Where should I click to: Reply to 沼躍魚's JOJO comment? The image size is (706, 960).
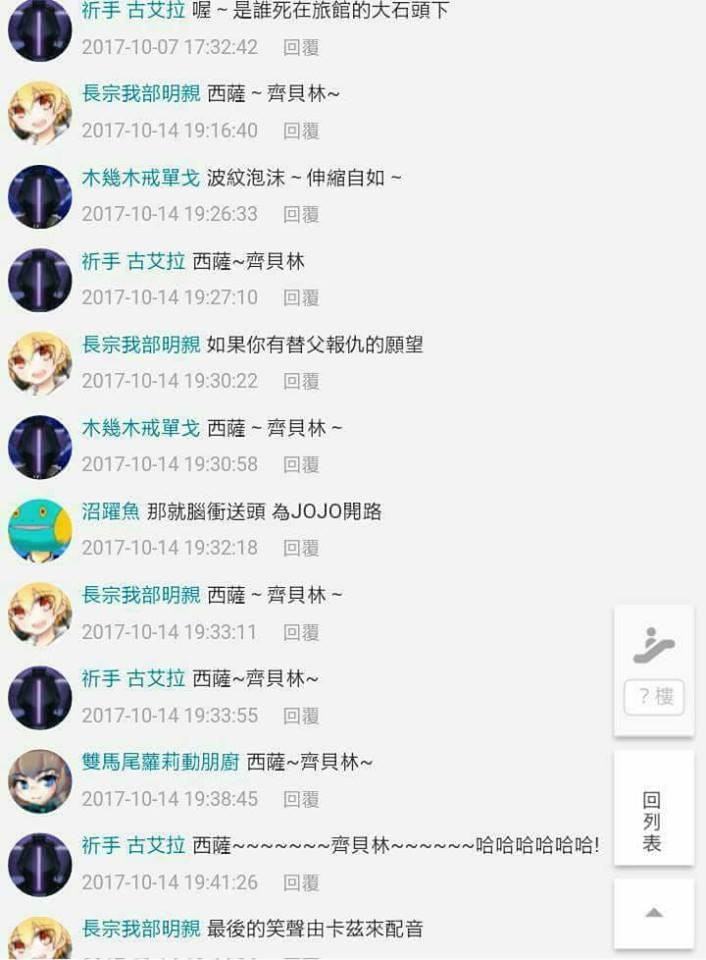(301, 548)
